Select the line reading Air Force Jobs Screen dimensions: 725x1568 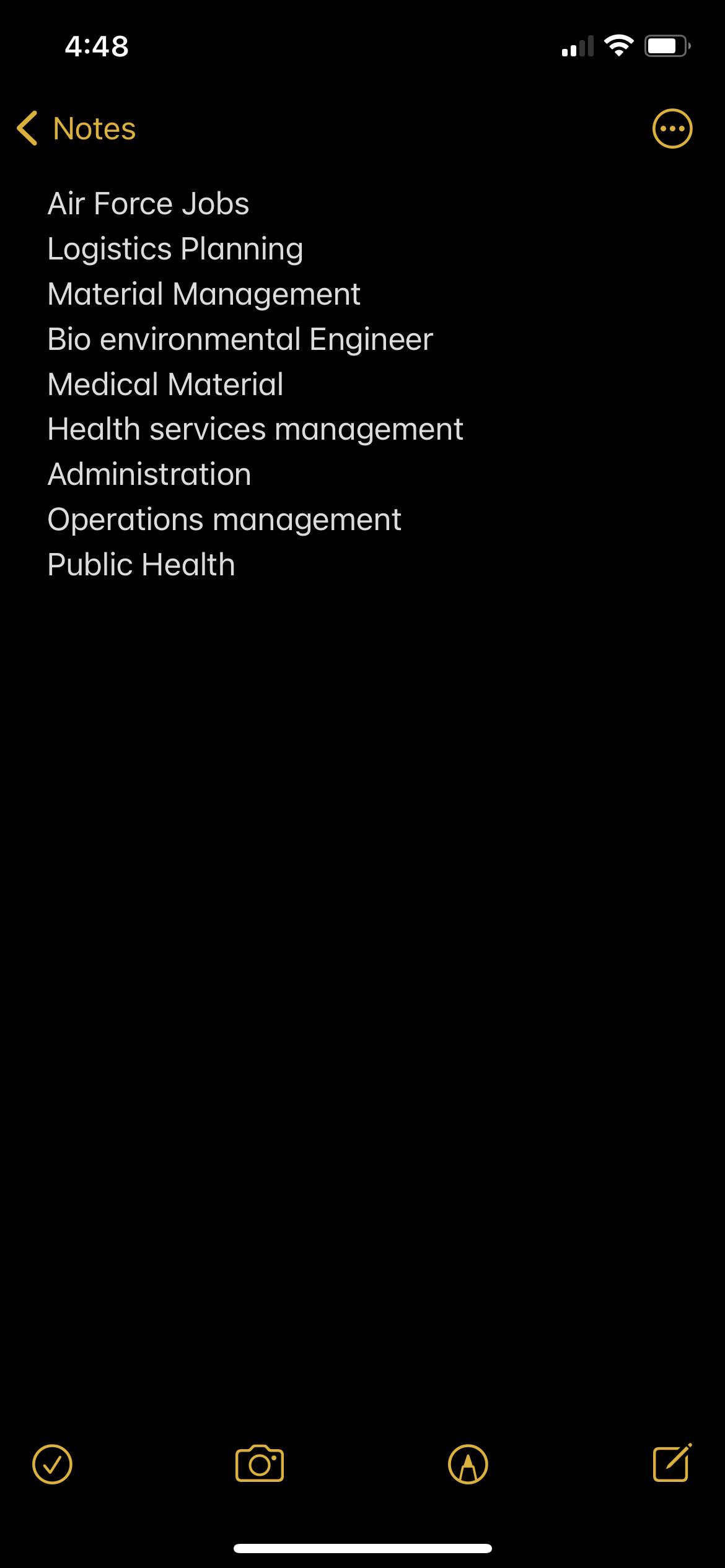tap(148, 203)
